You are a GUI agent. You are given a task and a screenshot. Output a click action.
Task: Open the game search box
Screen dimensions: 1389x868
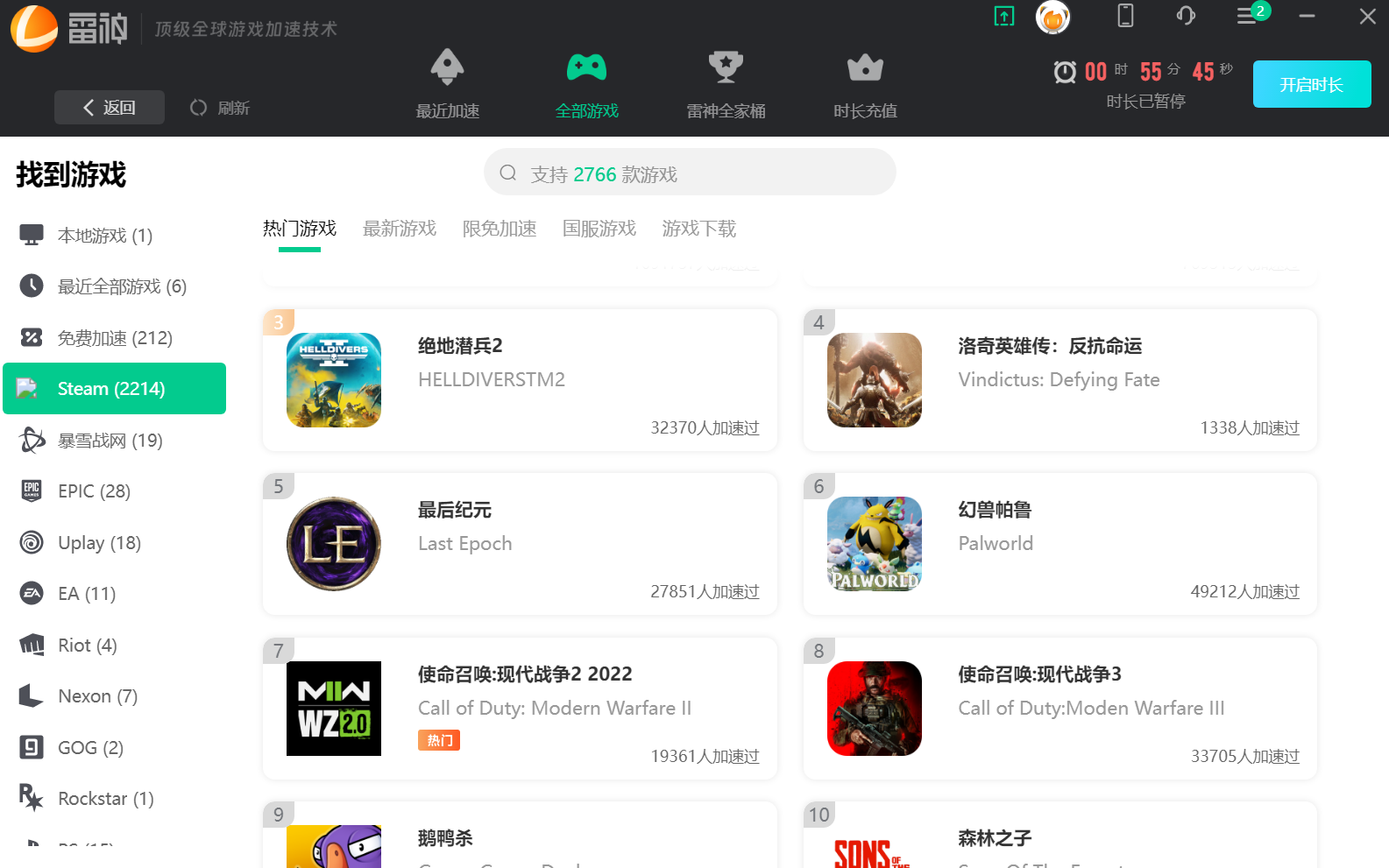pyautogui.click(x=690, y=173)
